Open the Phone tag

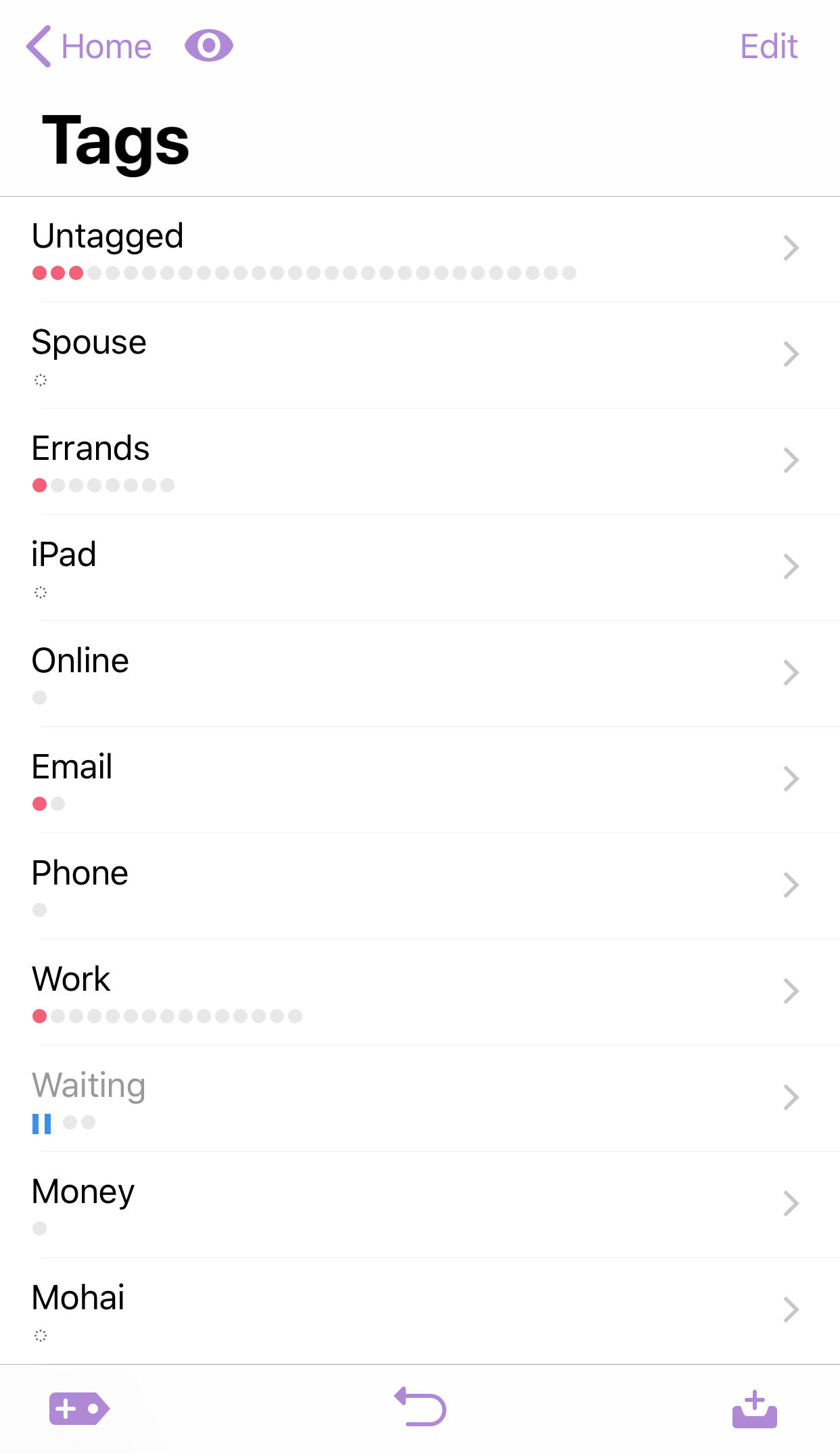pyautogui.click(x=420, y=887)
